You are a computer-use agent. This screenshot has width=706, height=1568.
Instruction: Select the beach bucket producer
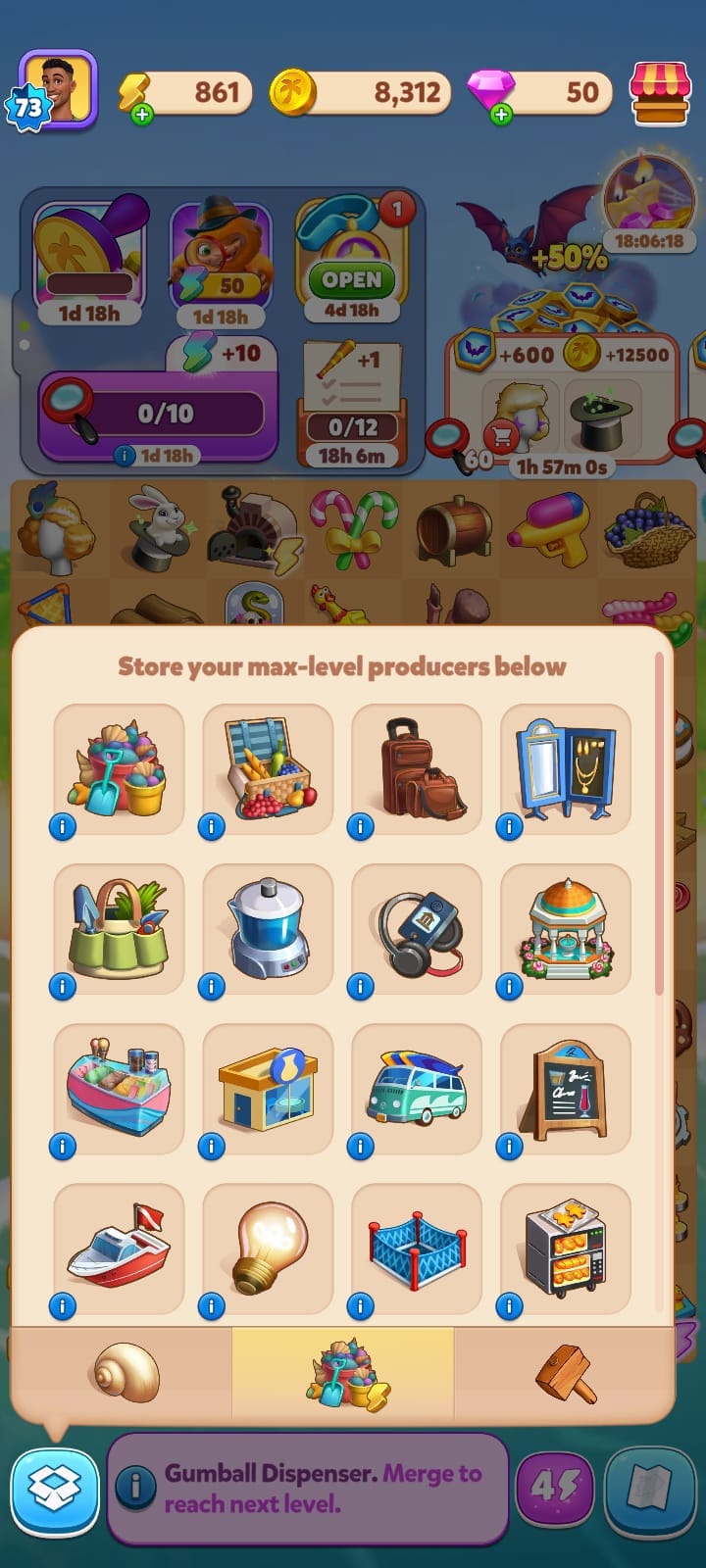click(119, 767)
